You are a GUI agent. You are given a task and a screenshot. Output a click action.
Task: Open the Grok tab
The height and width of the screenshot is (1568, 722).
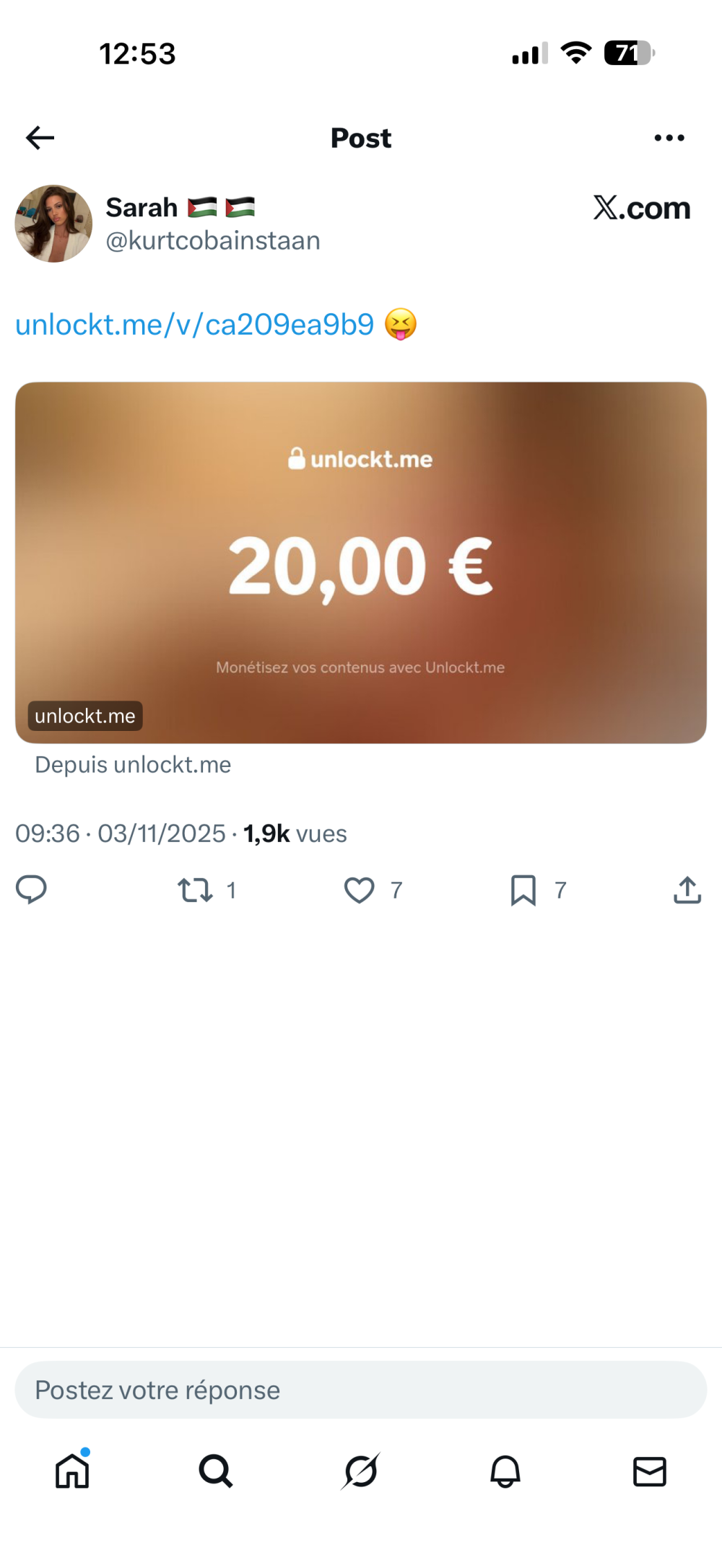361,1471
